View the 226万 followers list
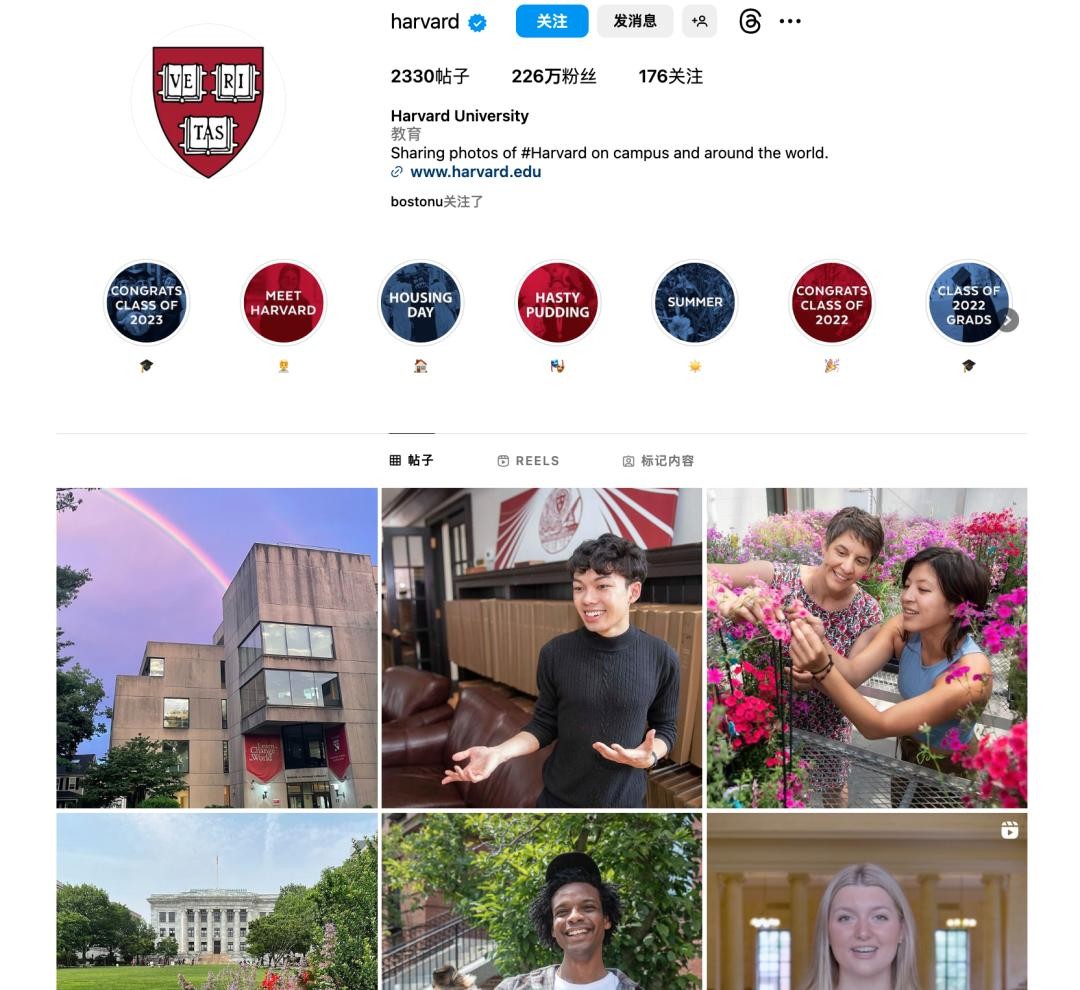Viewport: 1080px width, 990px height. tap(553, 76)
